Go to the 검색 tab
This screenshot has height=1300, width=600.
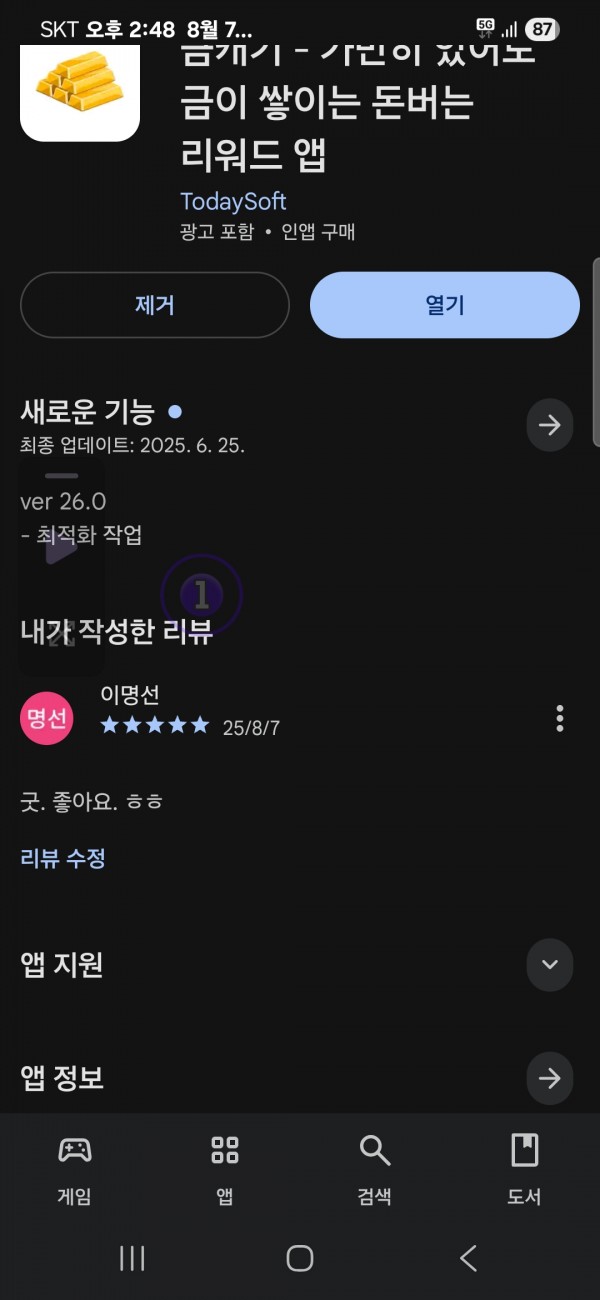(x=375, y=1168)
